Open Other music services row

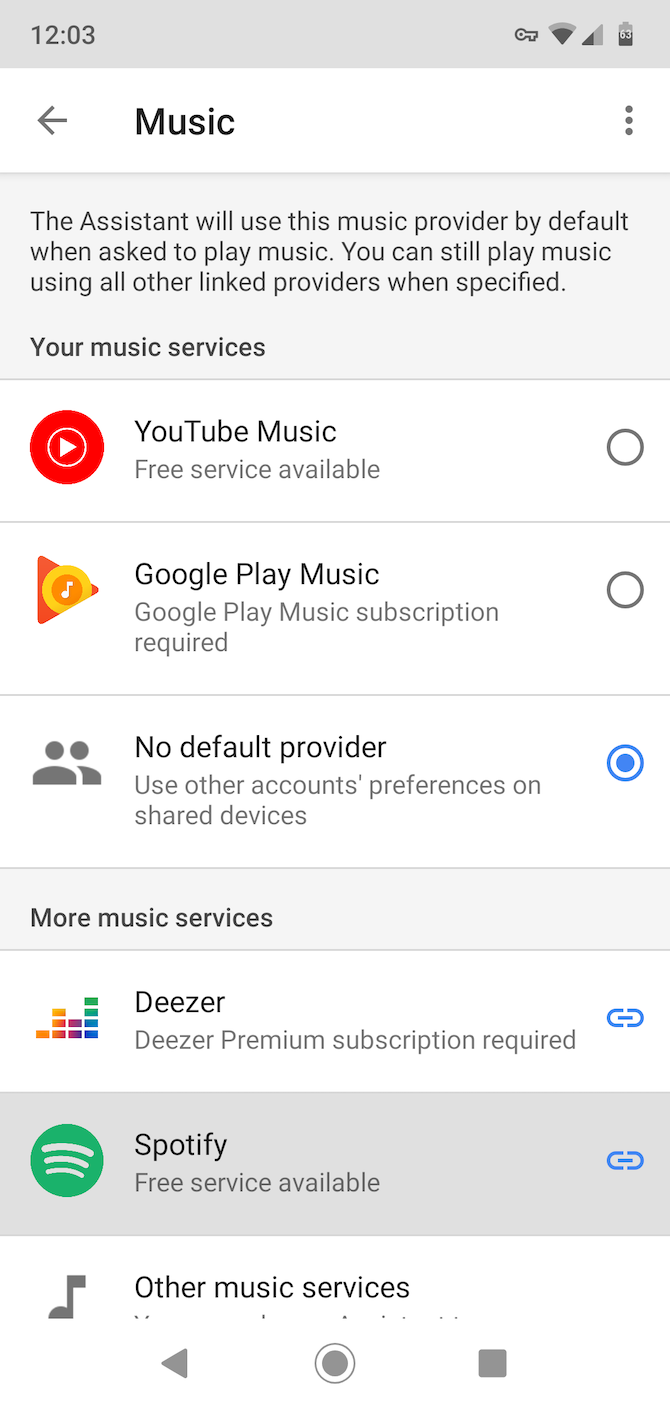(272, 1288)
